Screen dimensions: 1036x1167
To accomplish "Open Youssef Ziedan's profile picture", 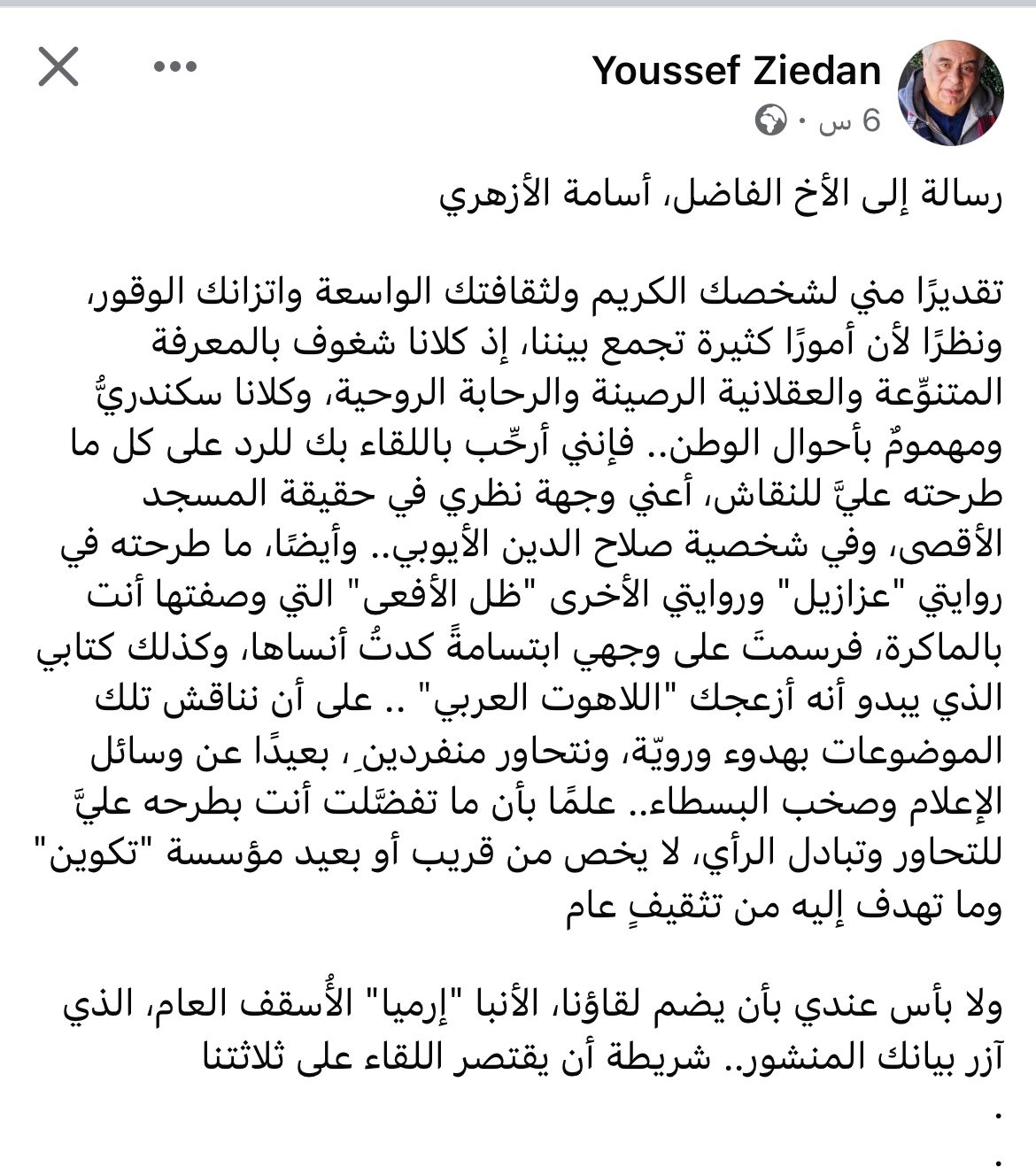I will pos(949,92).
